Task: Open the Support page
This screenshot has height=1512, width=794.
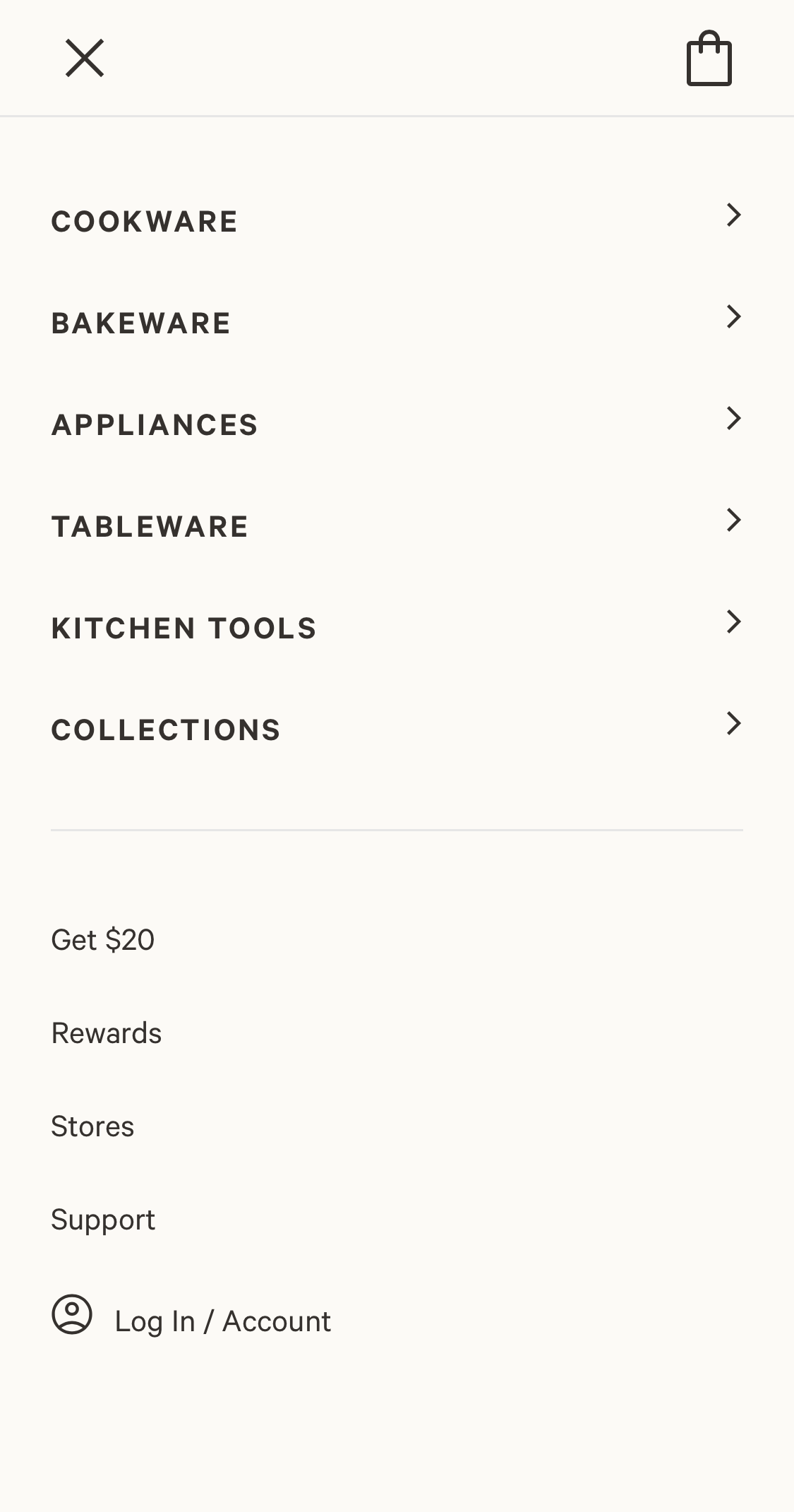Action: click(x=103, y=1219)
